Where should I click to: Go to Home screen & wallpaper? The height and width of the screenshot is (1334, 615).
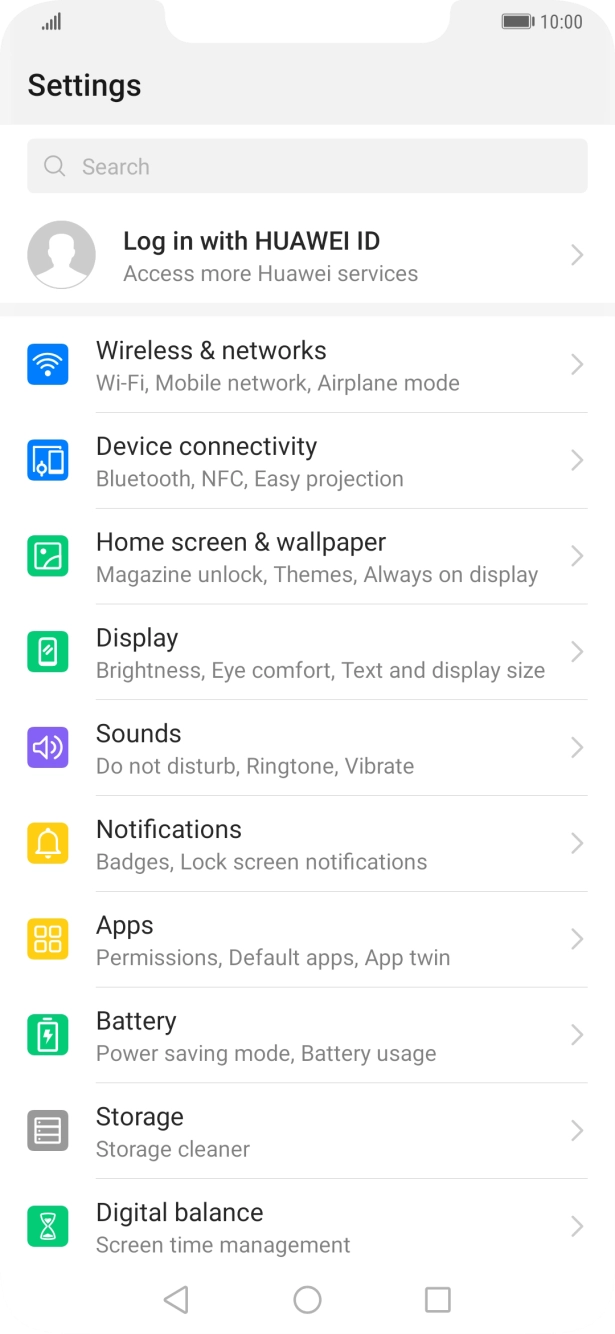[x=307, y=557]
